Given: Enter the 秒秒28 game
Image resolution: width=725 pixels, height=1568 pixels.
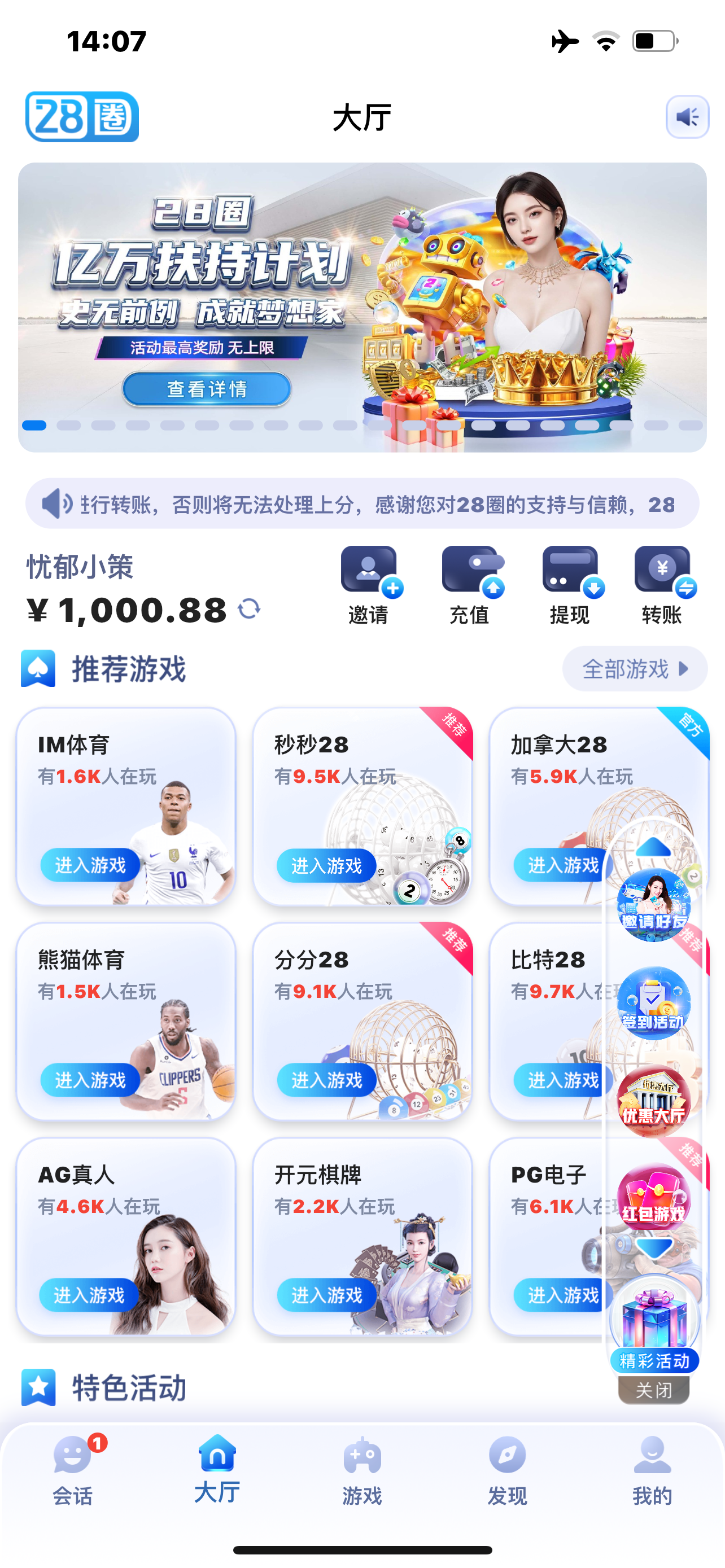Looking at the screenshot, I should (x=326, y=865).
